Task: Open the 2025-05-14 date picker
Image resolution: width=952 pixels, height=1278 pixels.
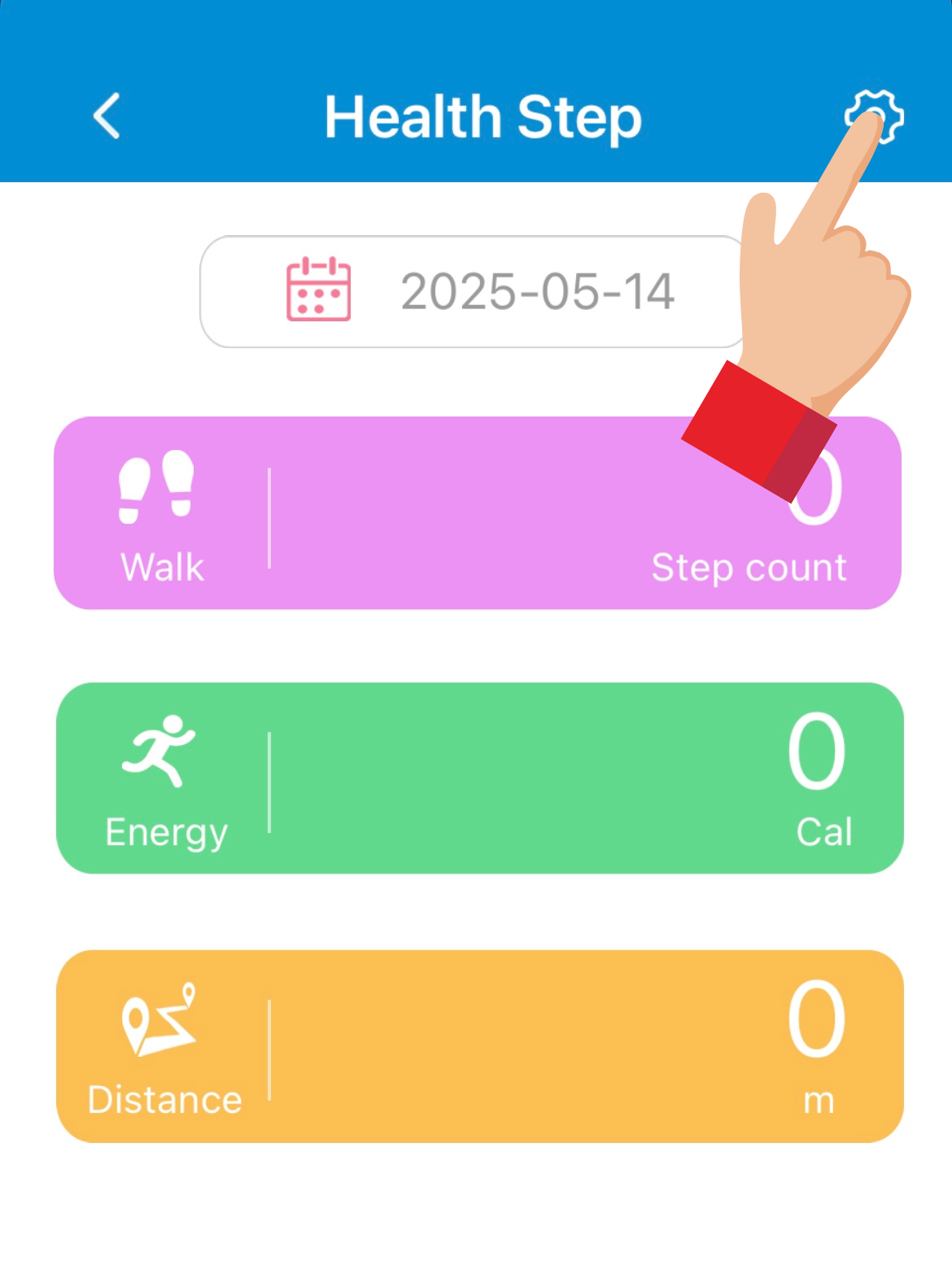Action: tap(480, 291)
